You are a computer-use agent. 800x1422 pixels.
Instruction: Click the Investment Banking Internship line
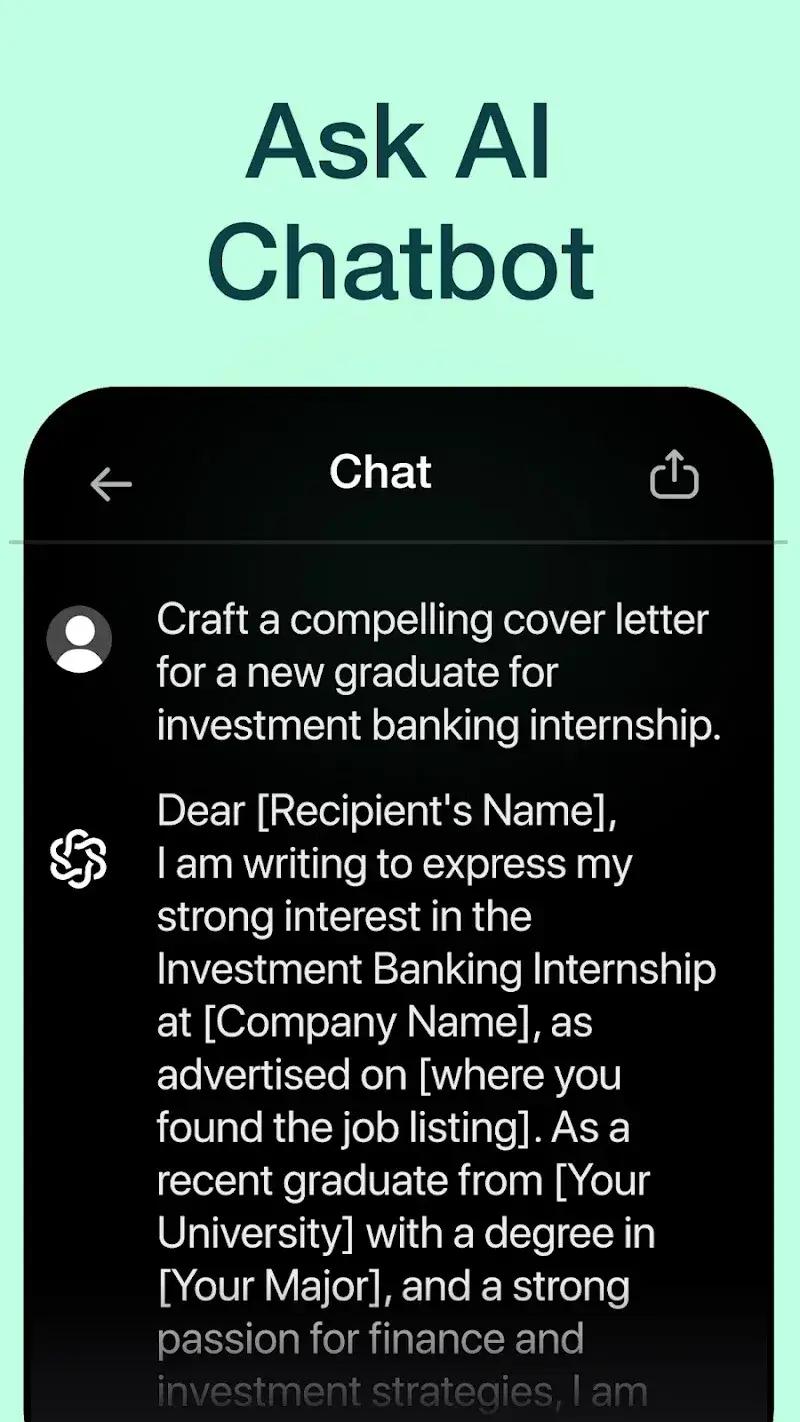[436, 968]
